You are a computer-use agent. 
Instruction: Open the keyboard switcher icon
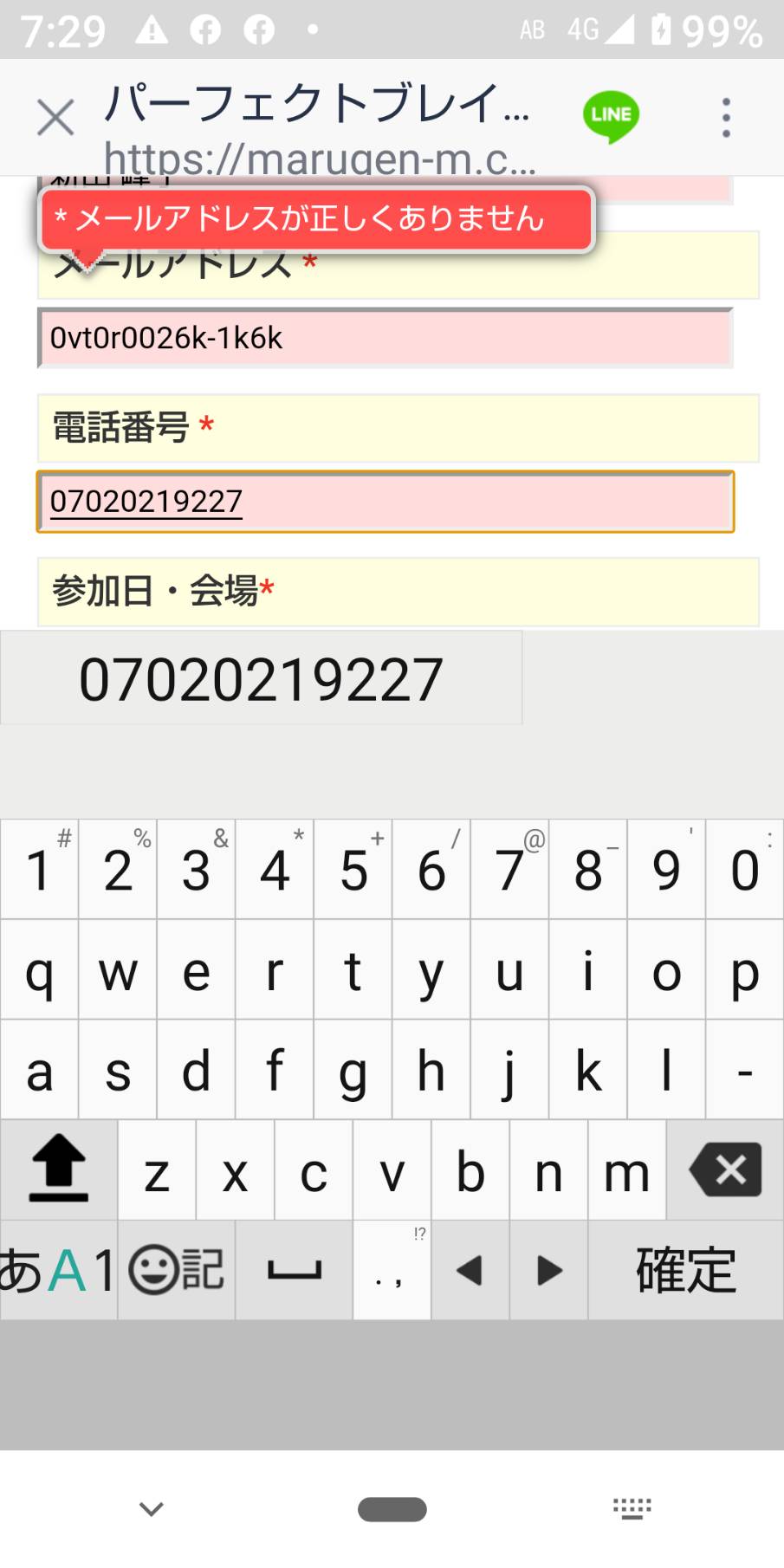coord(632,1509)
